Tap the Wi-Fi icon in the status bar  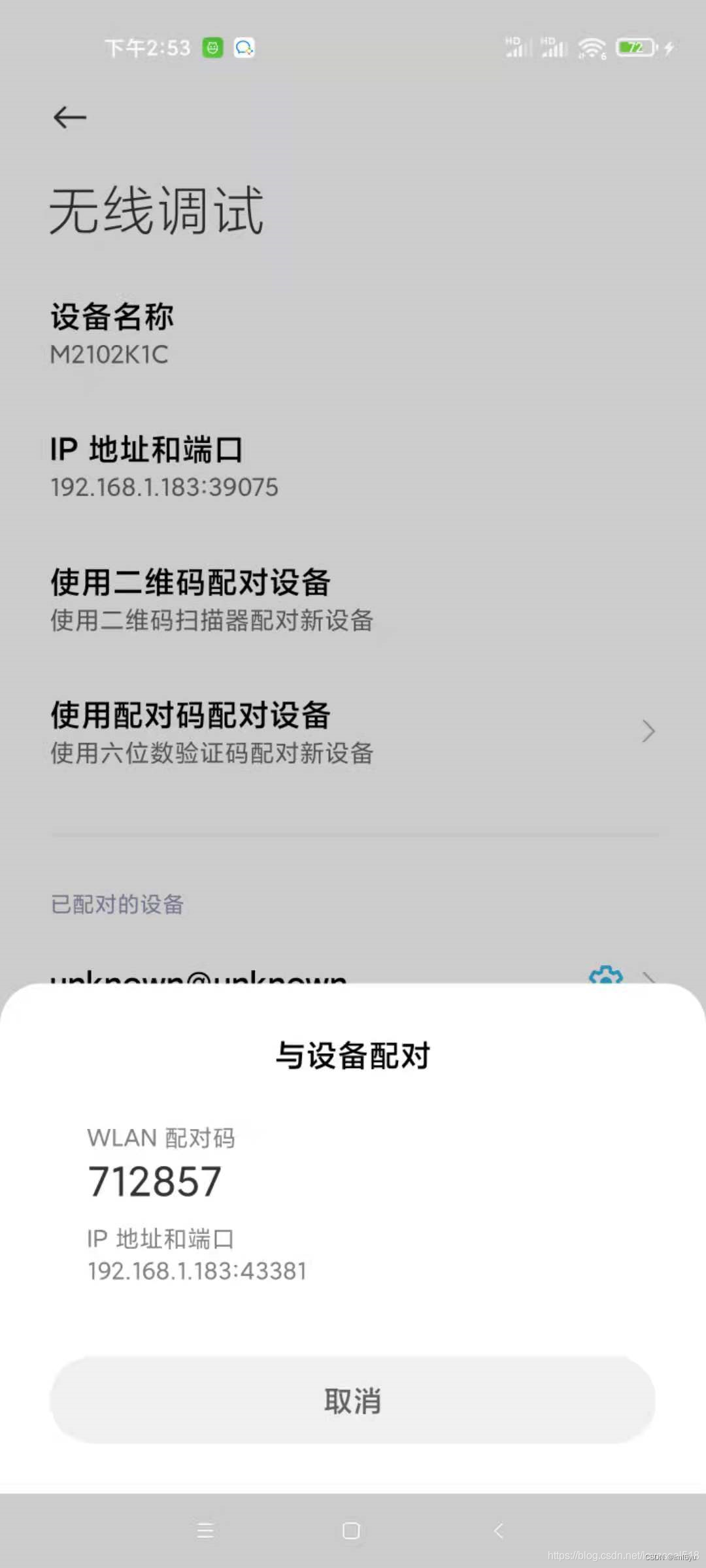[x=592, y=47]
